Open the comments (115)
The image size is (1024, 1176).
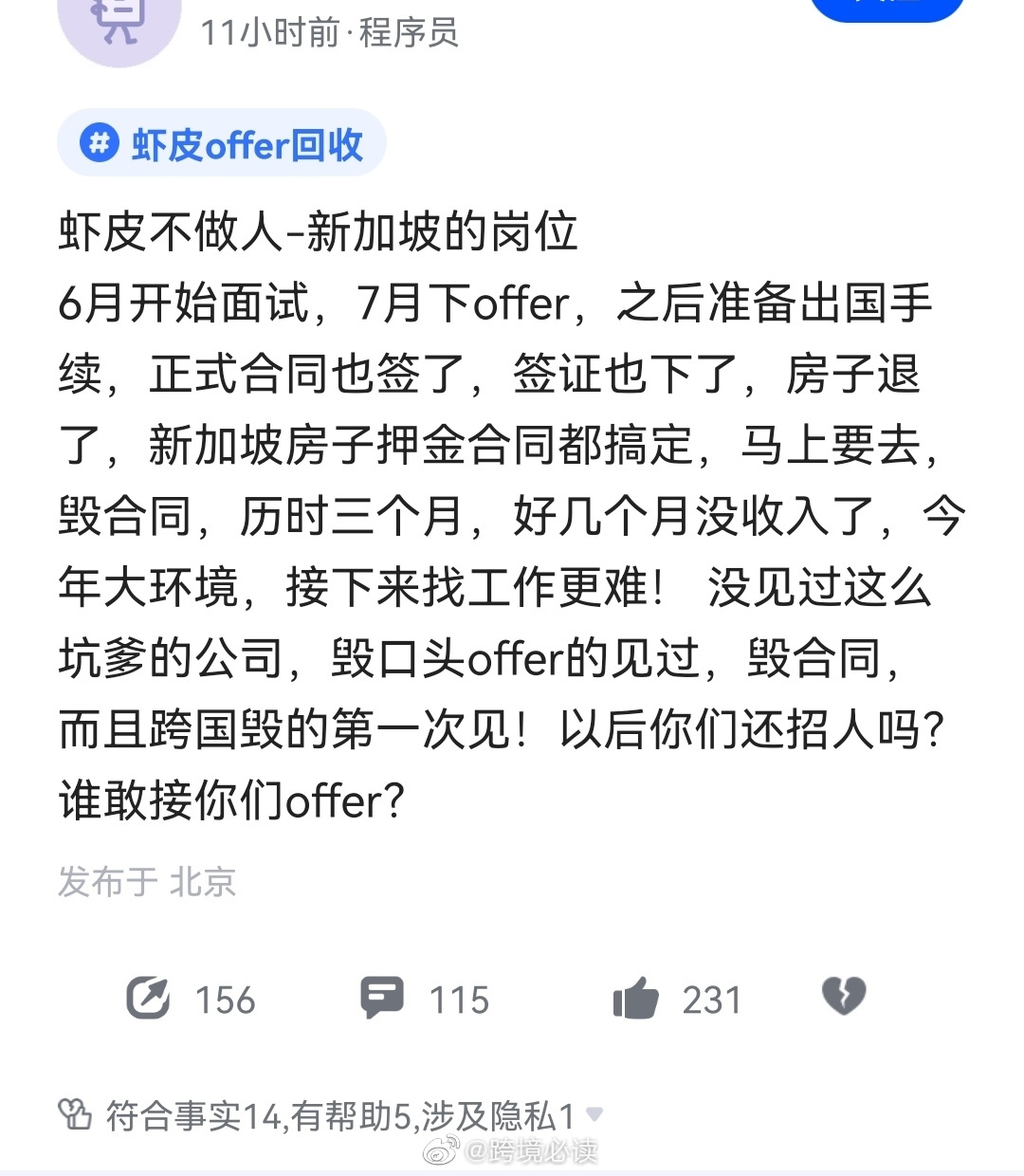pyautogui.click(x=382, y=999)
